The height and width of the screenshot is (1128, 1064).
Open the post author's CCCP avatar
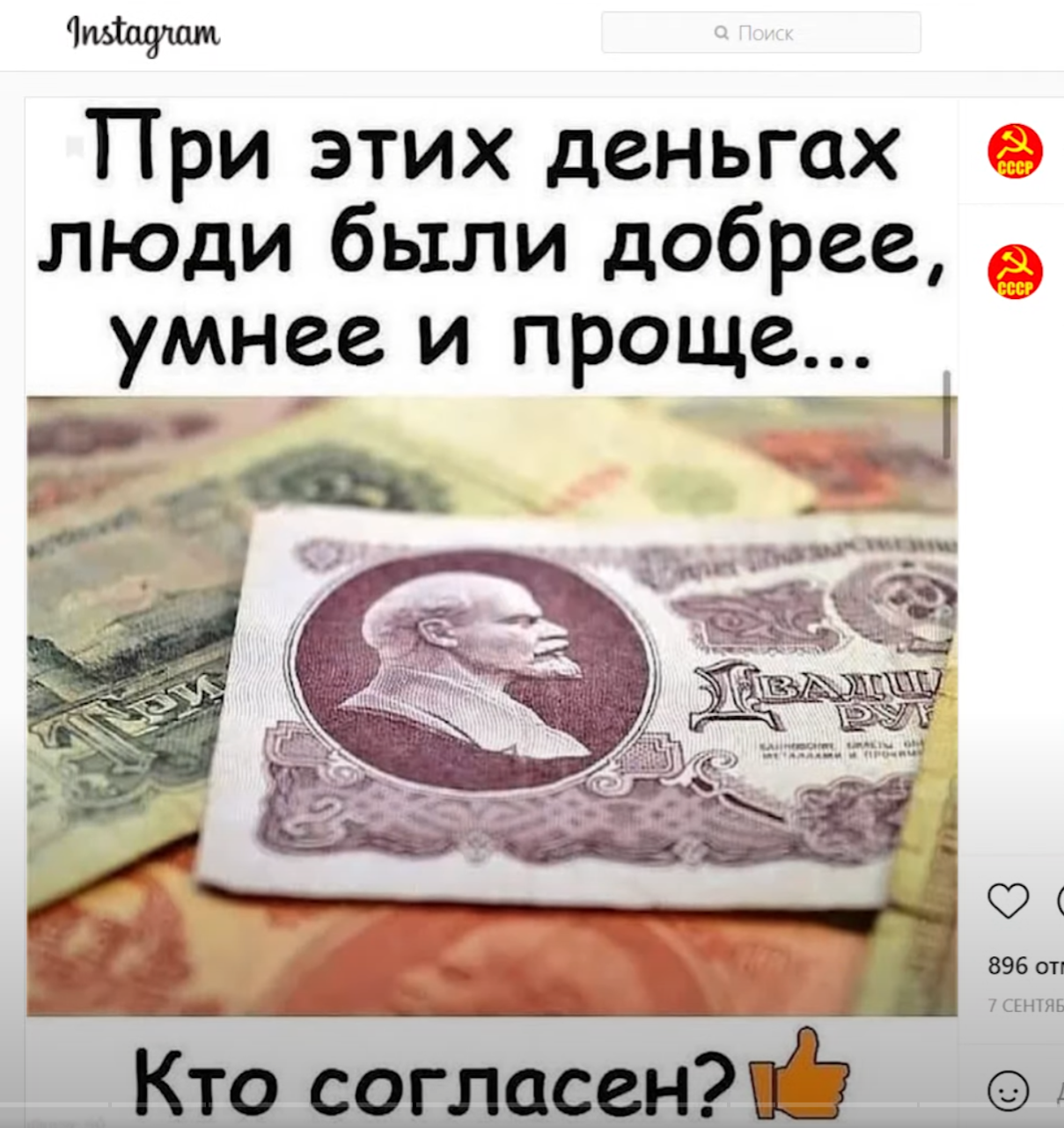[1016, 151]
